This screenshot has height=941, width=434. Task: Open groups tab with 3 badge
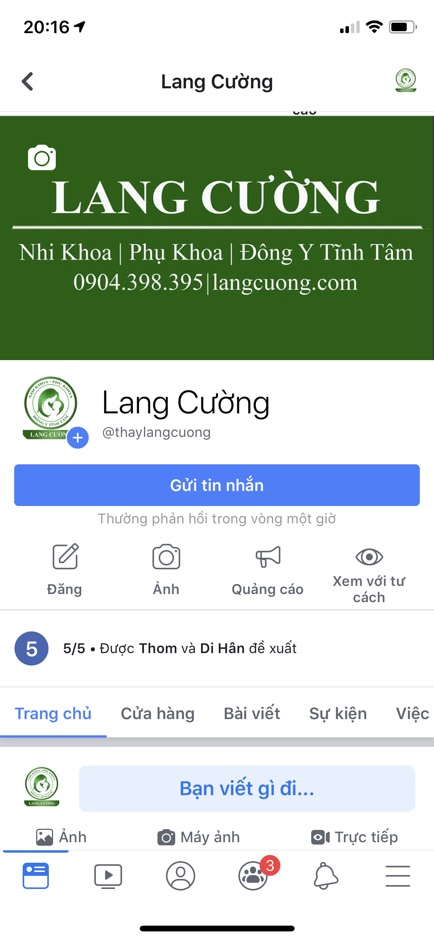coord(255,875)
